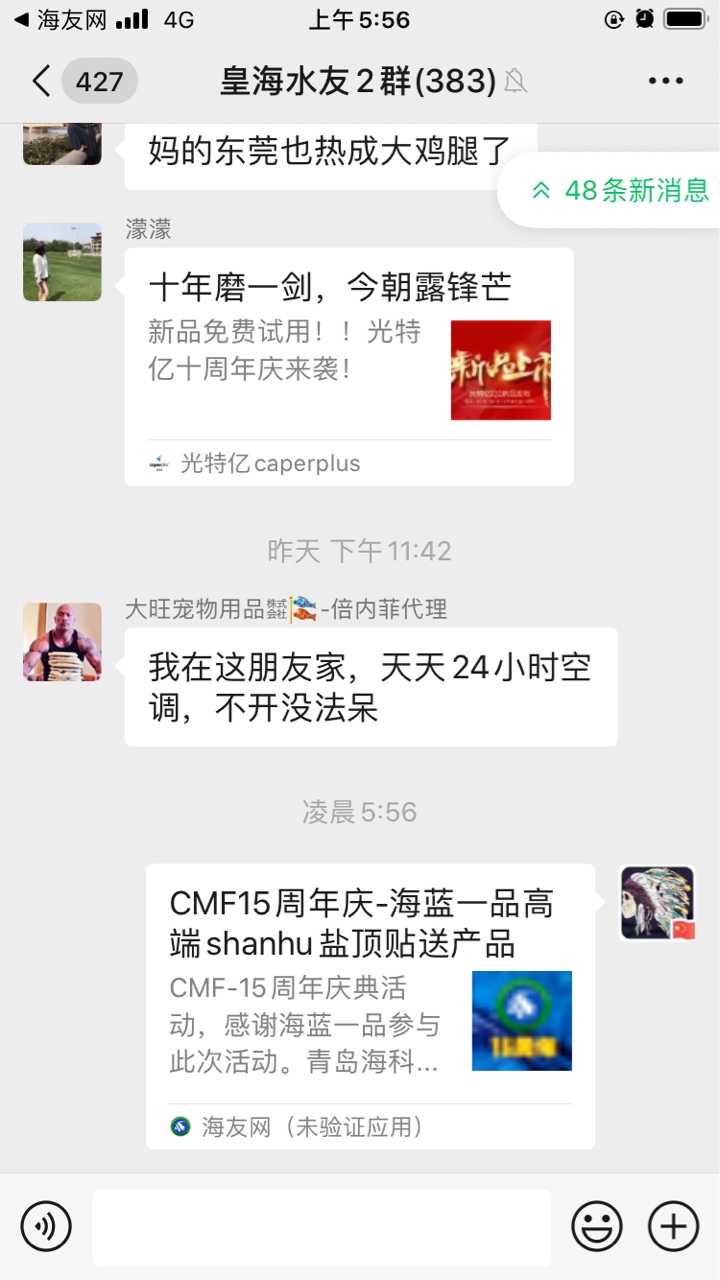Viewport: 720px width, 1280px height.
Task: Focus the message text field
Action: tap(321, 1227)
